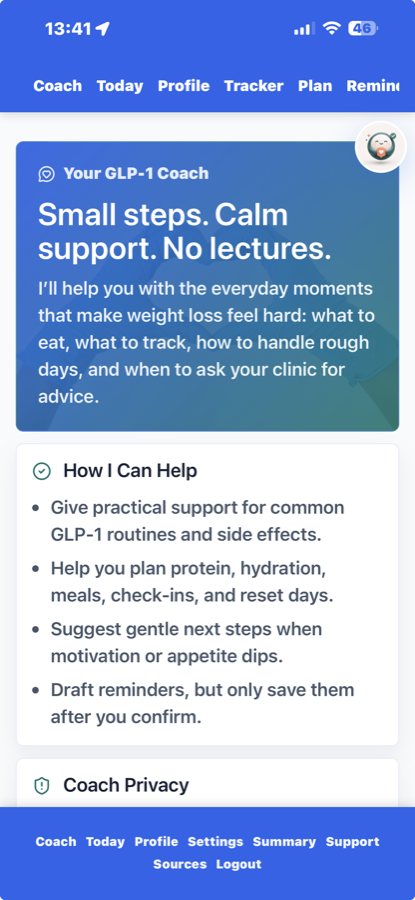Open Profile from the top navigation
The height and width of the screenshot is (900, 415).
[x=184, y=86]
